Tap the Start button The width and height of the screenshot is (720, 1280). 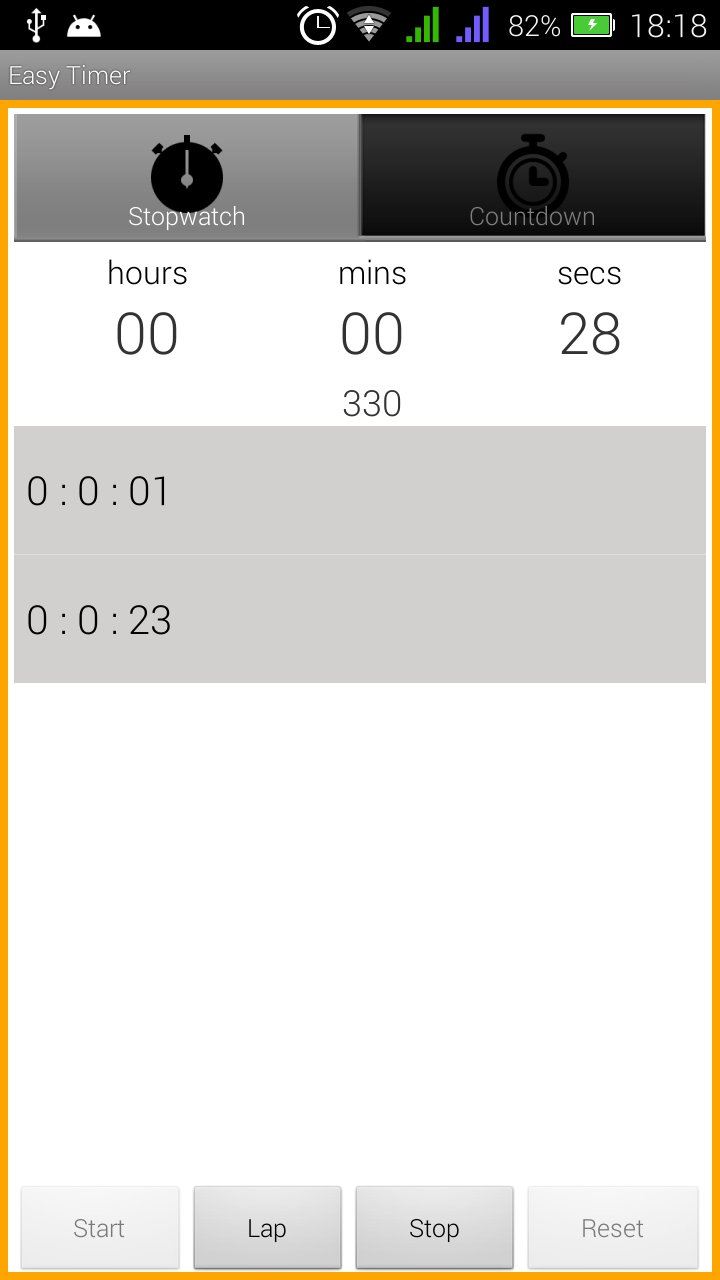click(99, 1227)
